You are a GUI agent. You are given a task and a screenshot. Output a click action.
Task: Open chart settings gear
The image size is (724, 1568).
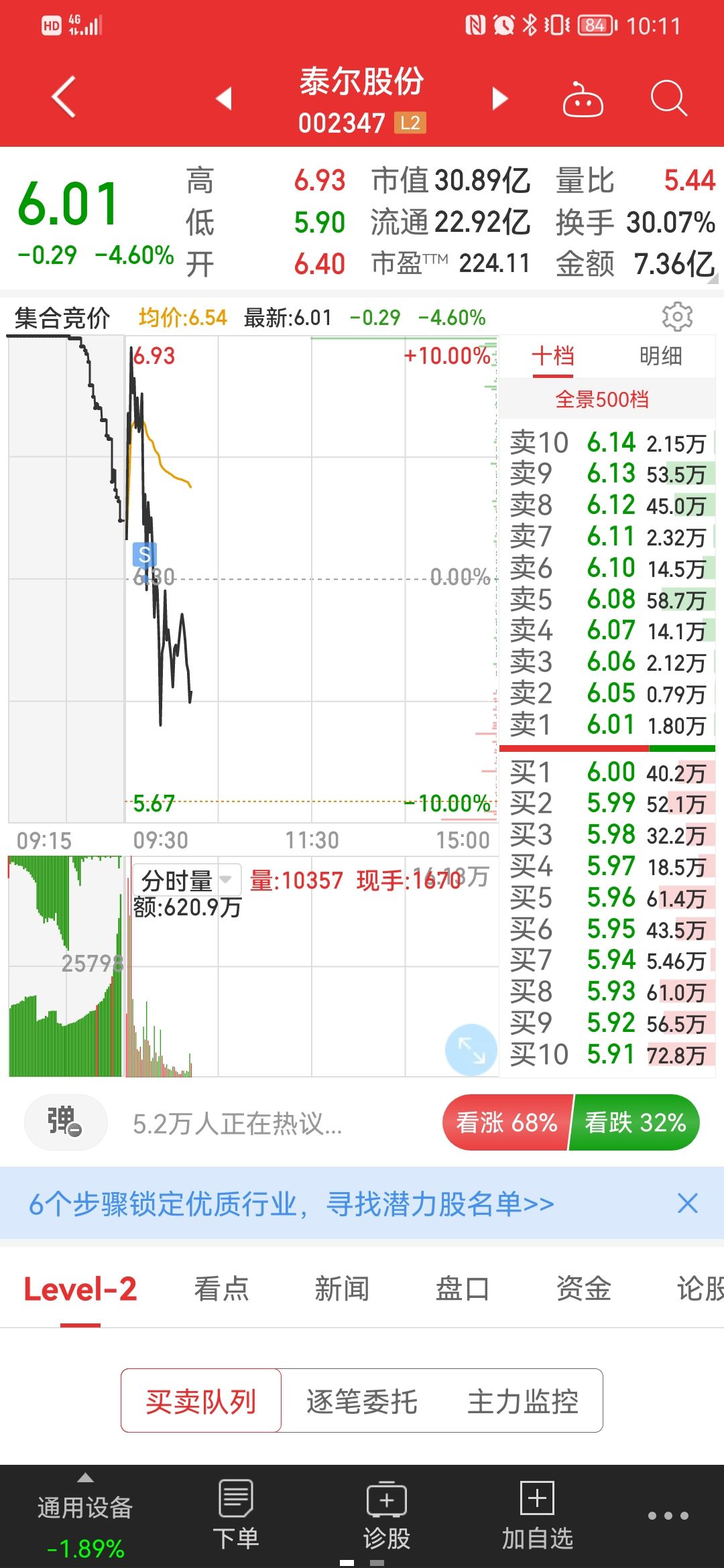[x=677, y=317]
